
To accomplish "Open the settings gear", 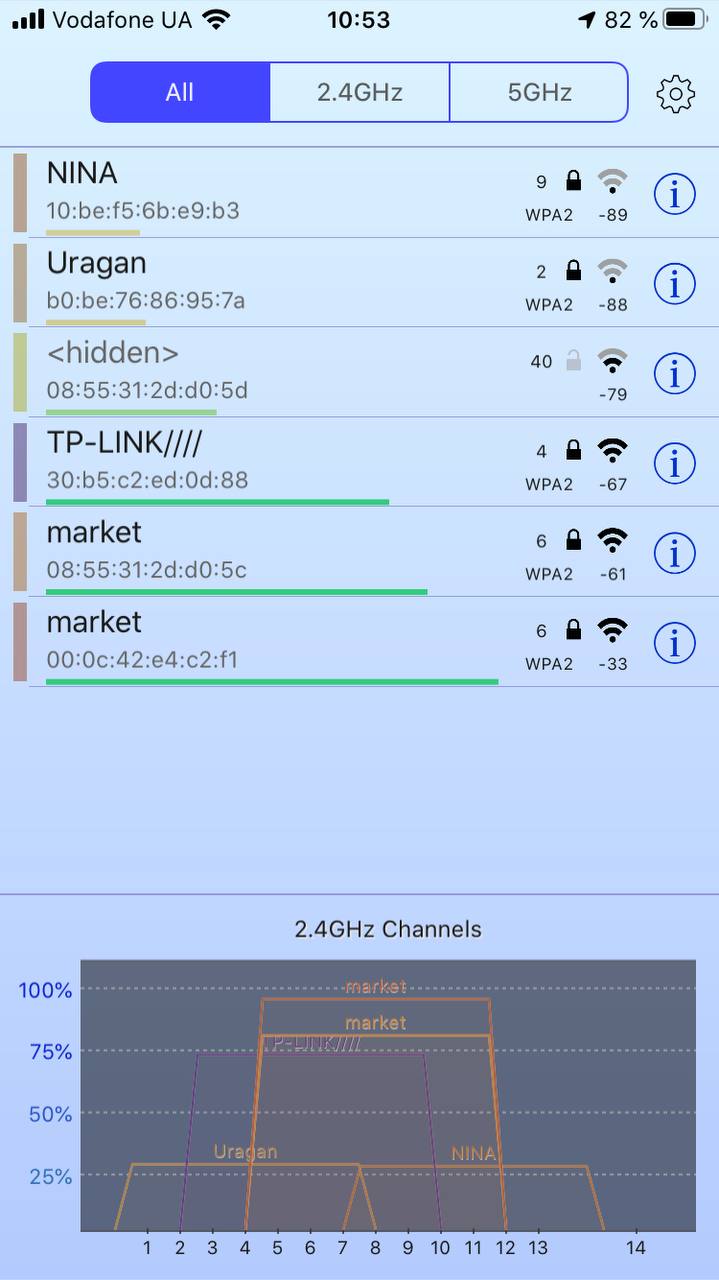I will (x=675, y=93).
